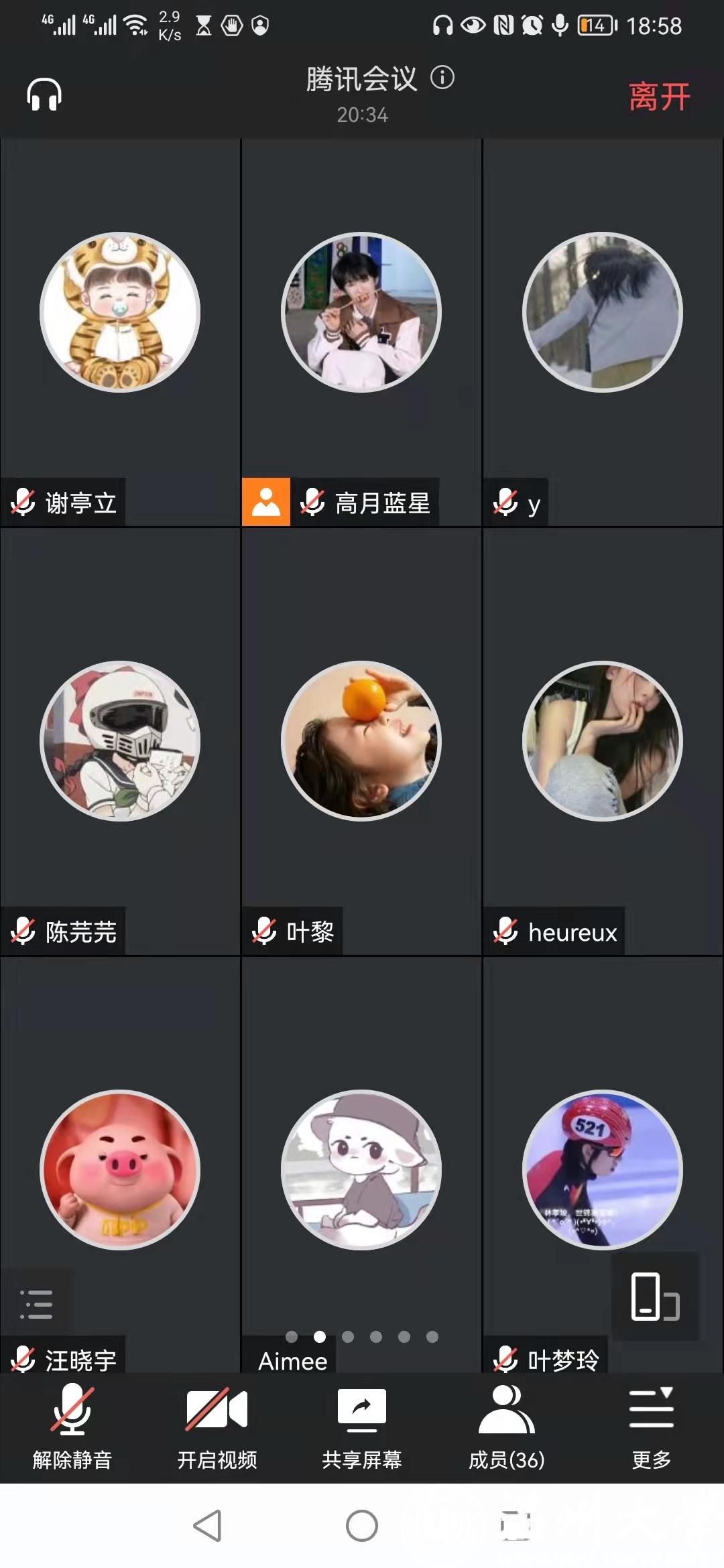
Task: Select 汪晓宇's video tile
Action: pyautogui.click(x=120, y=1170)
